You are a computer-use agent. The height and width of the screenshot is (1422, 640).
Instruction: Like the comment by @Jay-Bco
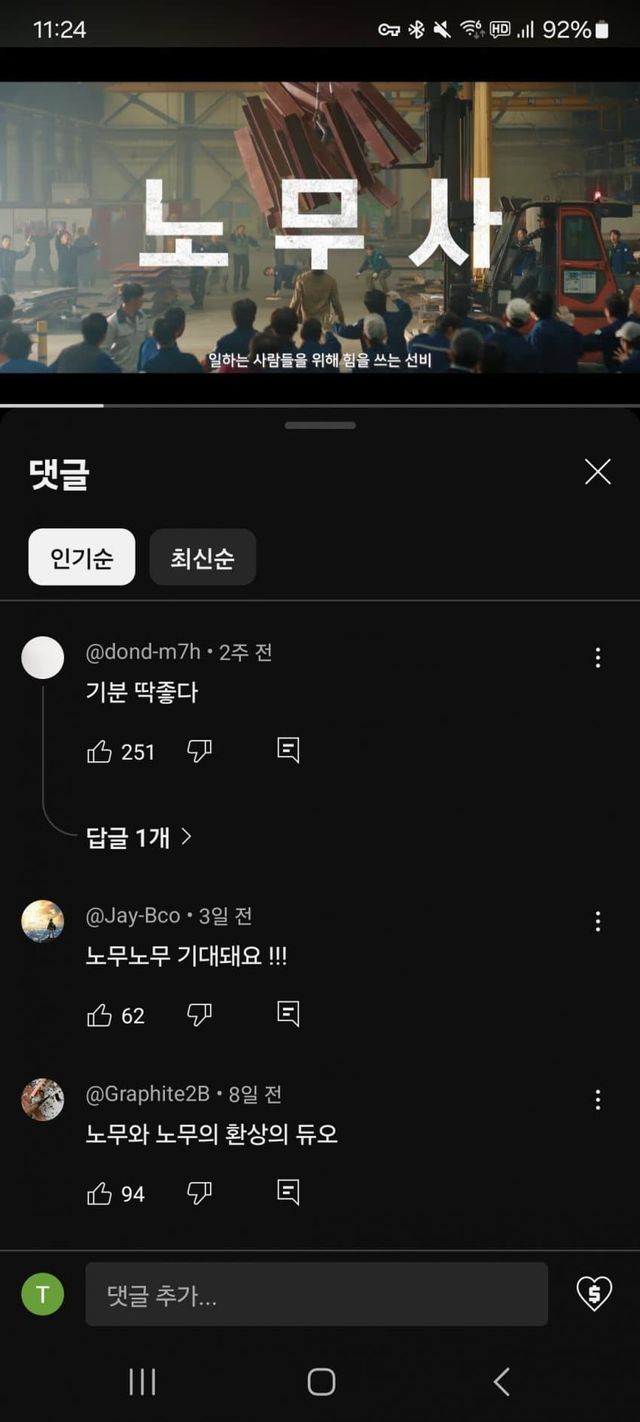click(100, 1015)
